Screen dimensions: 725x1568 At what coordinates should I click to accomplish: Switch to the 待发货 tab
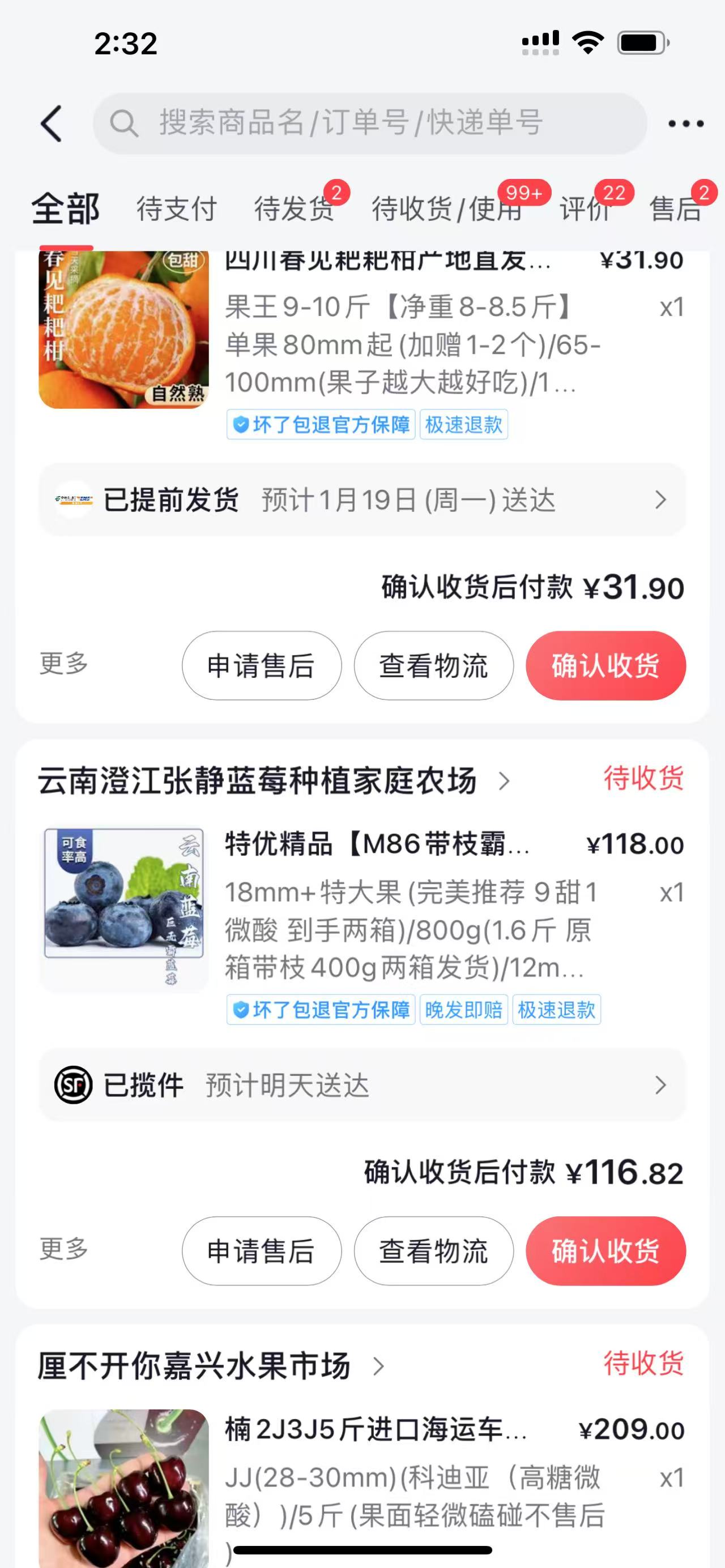(294, 209)
